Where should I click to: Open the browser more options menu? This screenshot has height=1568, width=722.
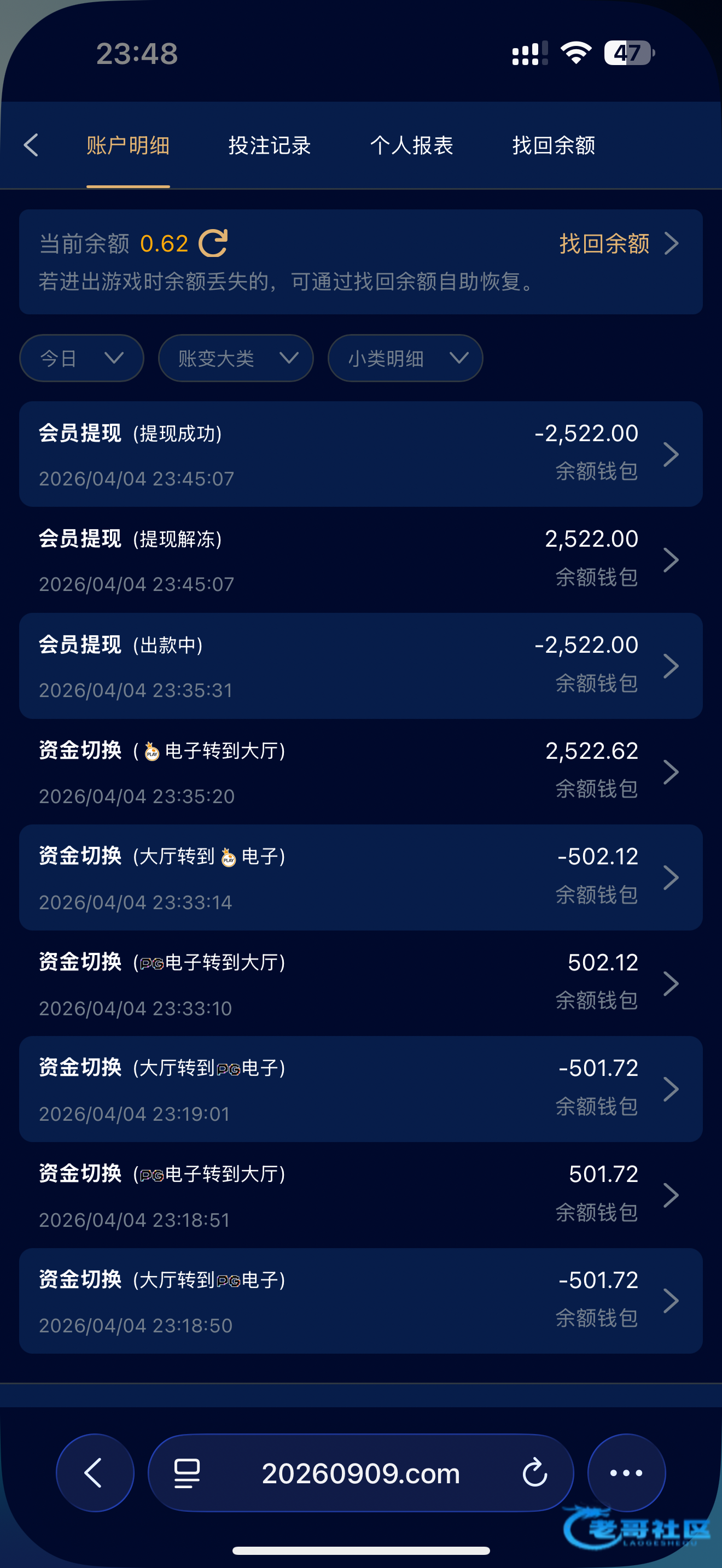point(626,1473)
